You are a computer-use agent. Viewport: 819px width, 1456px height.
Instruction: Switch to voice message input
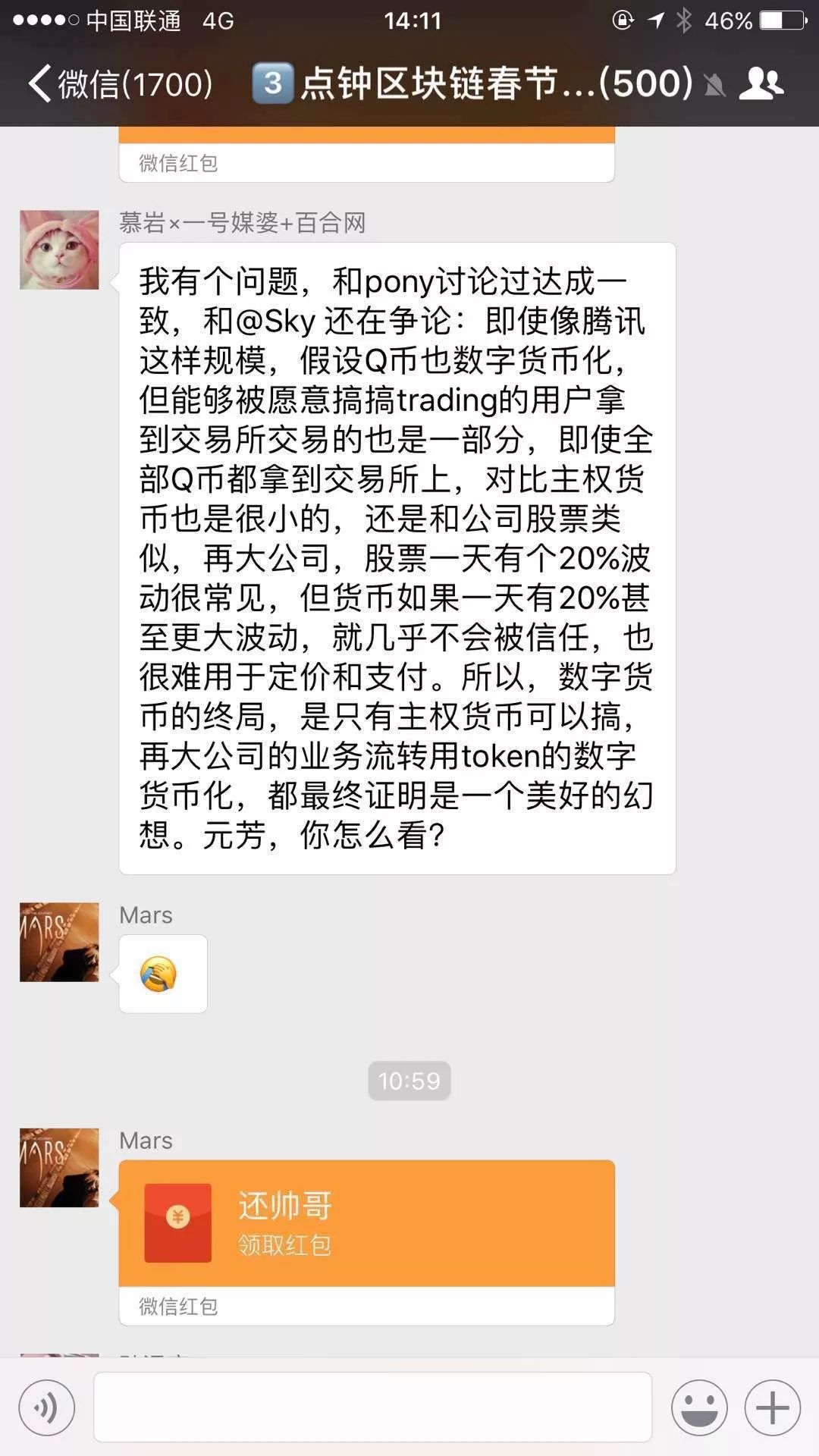coord(47,1407)
